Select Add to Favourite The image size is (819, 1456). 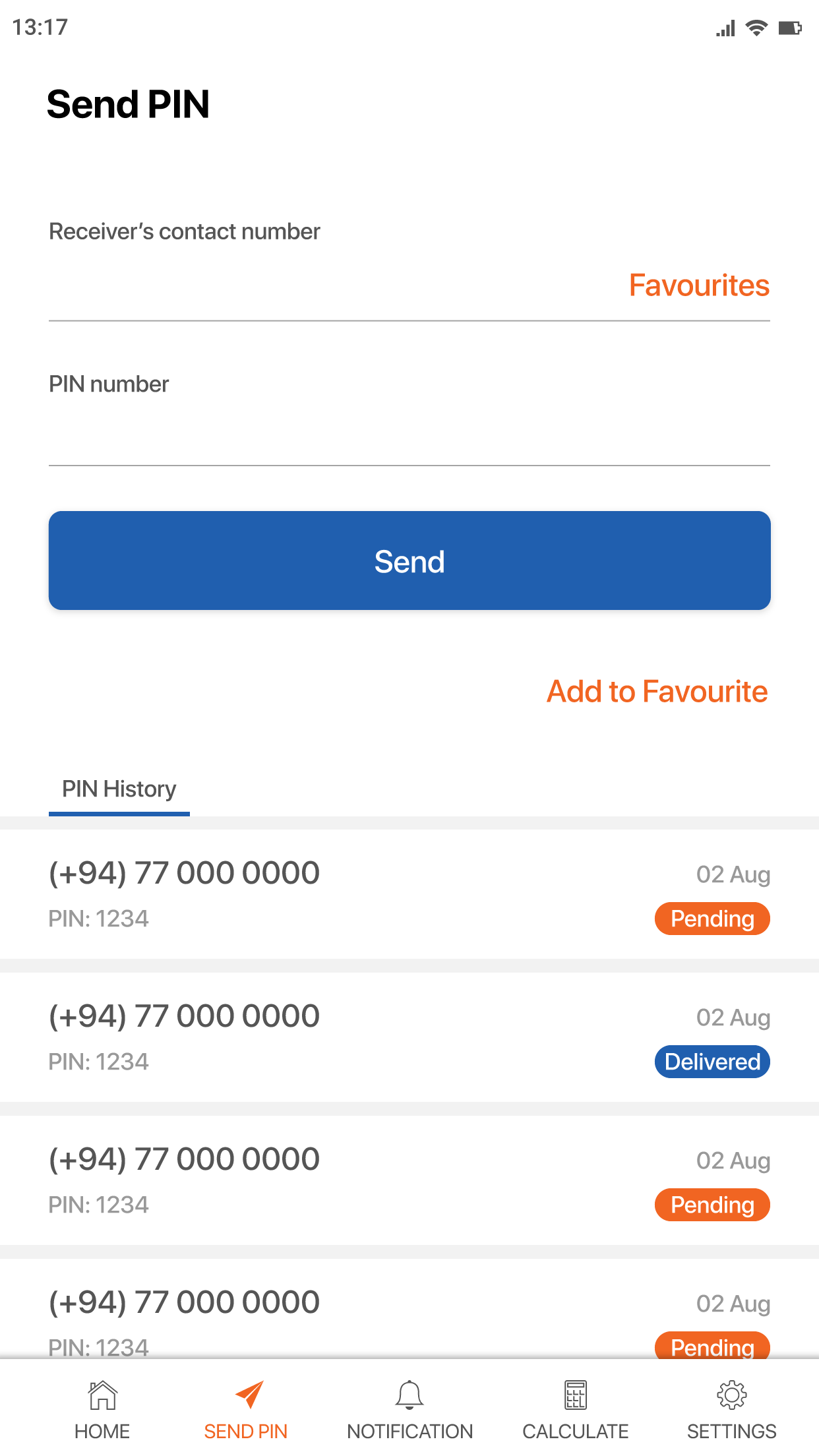(657, 692)
